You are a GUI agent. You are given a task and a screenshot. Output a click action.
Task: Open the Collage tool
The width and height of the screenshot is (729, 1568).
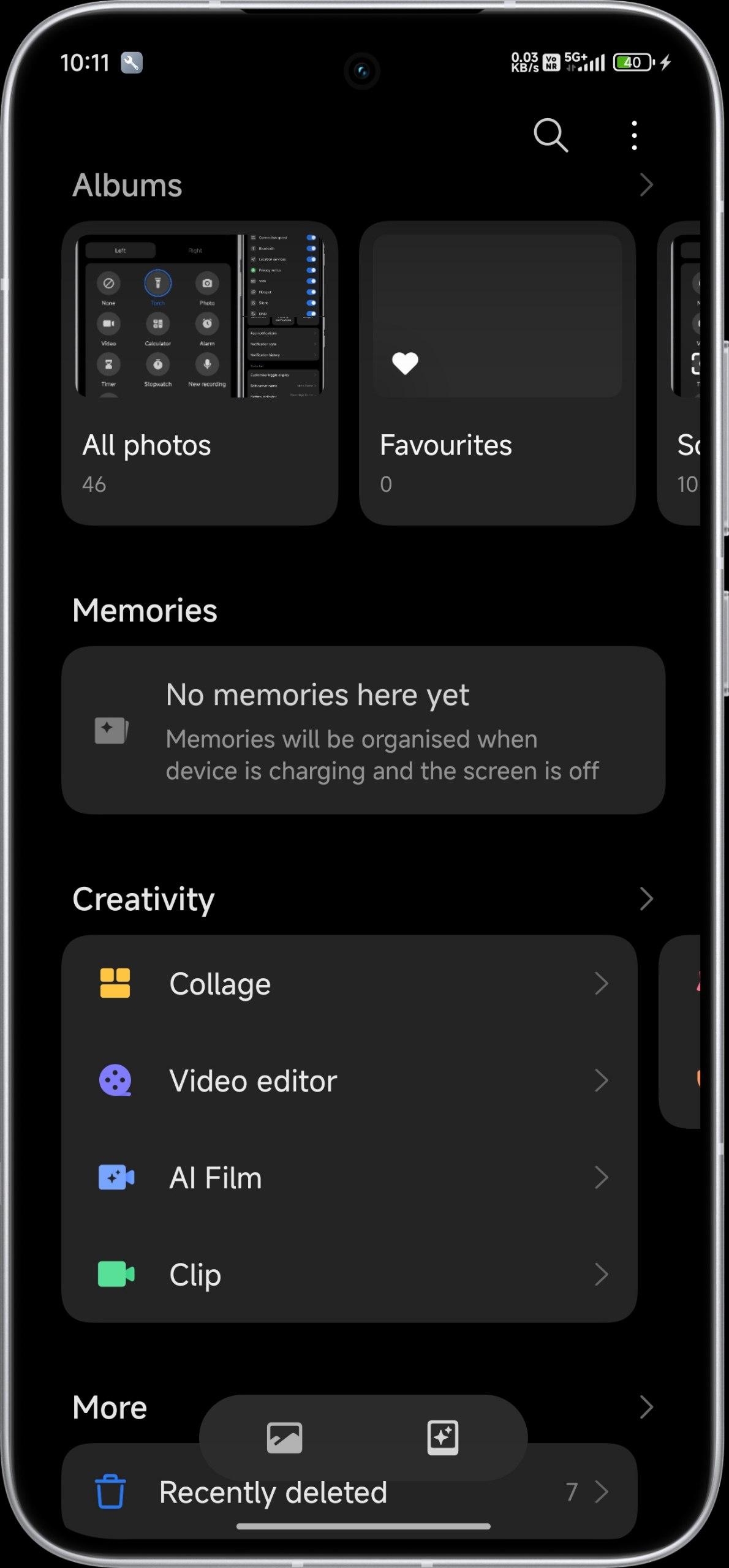pyautogui.click(x=349, y=984)
